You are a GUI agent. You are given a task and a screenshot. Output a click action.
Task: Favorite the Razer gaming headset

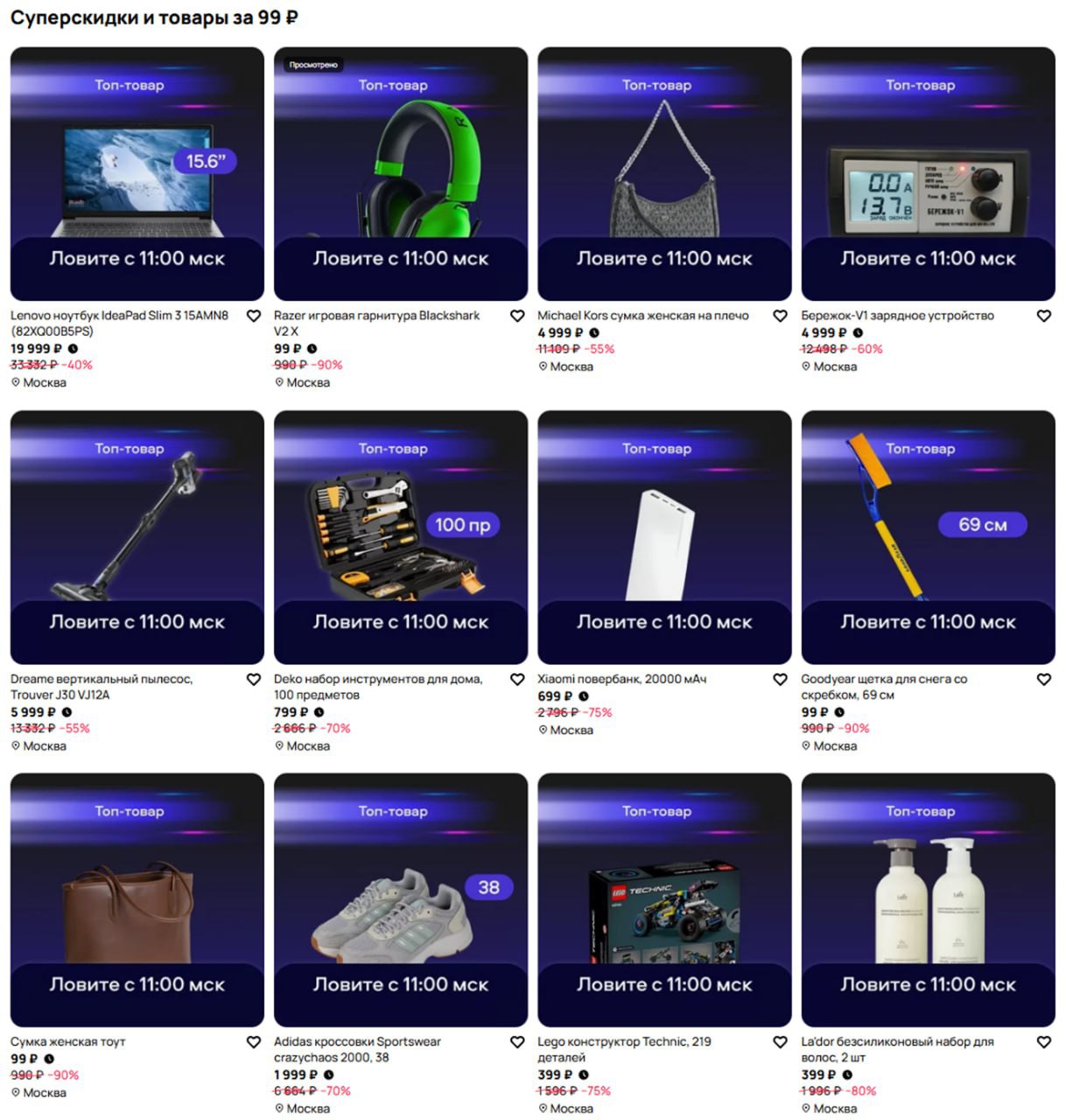(x=517, y=316)
